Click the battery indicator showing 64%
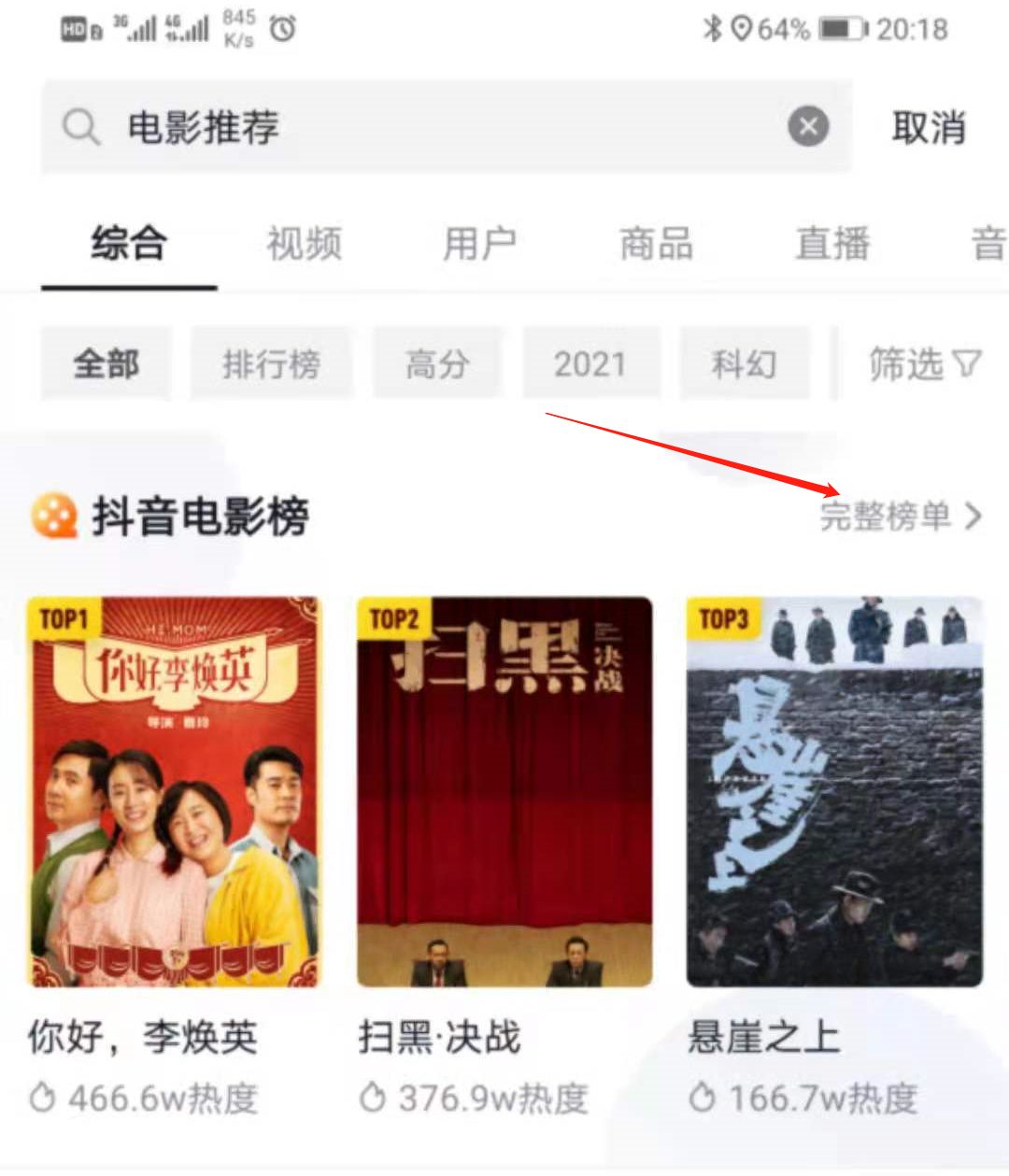This screenshot has height=1176, width=1009. (x=841, y=27)
